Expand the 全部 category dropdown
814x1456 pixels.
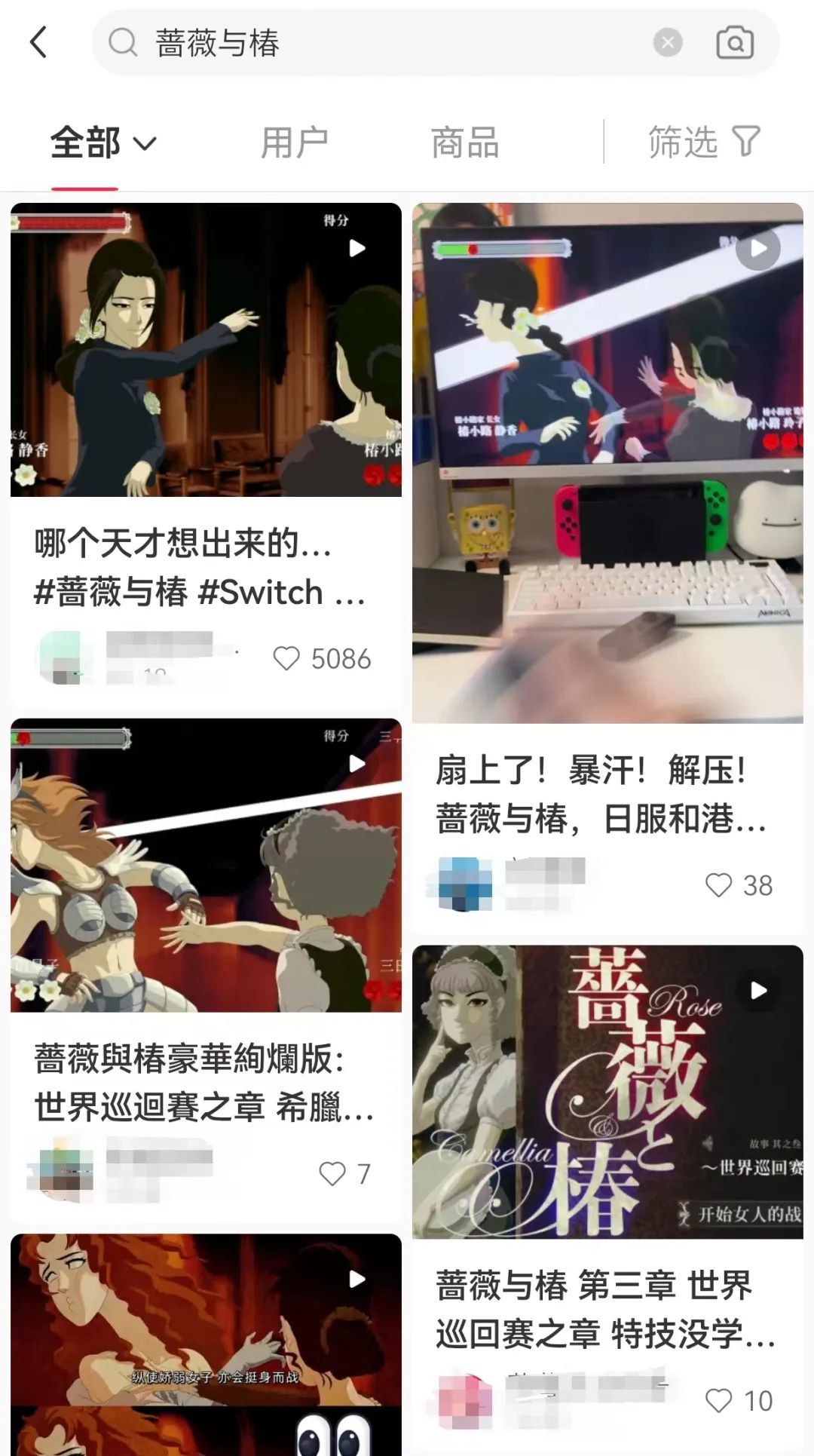[103, 141]
